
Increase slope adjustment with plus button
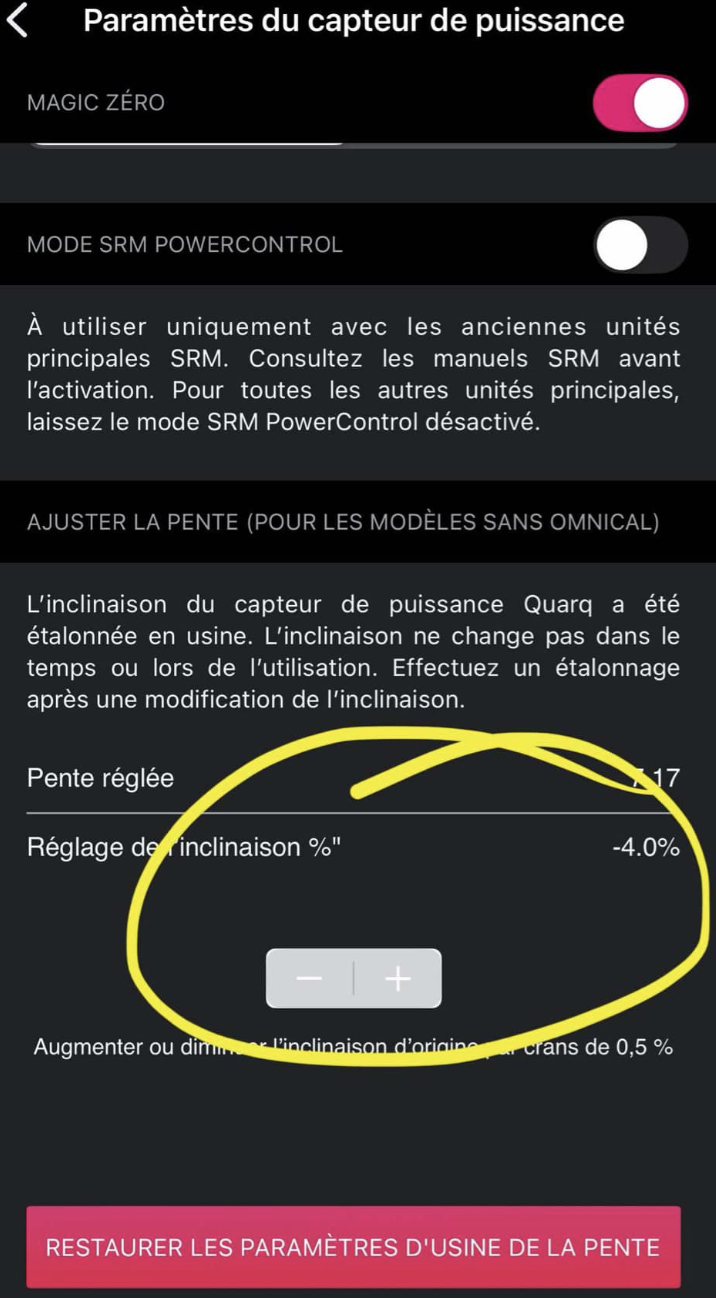tap(398, 978)
